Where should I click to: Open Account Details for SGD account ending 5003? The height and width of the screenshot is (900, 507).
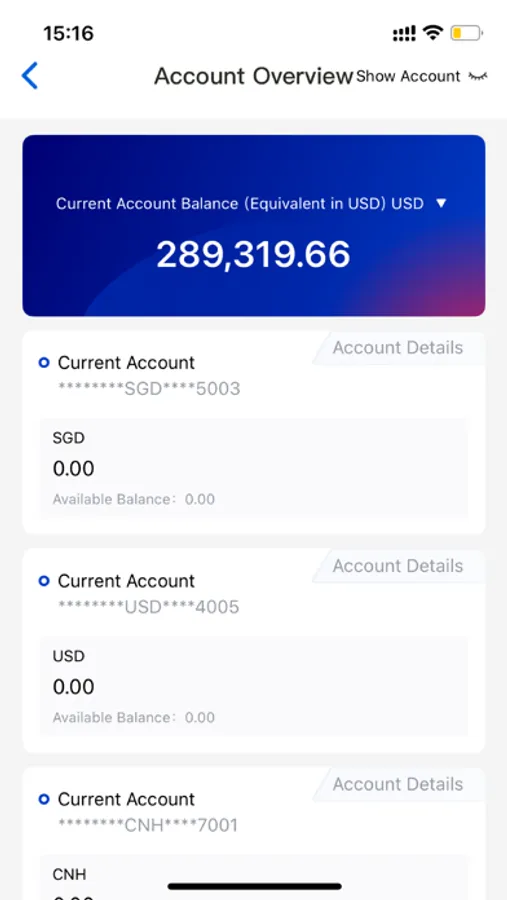(398, 348)
